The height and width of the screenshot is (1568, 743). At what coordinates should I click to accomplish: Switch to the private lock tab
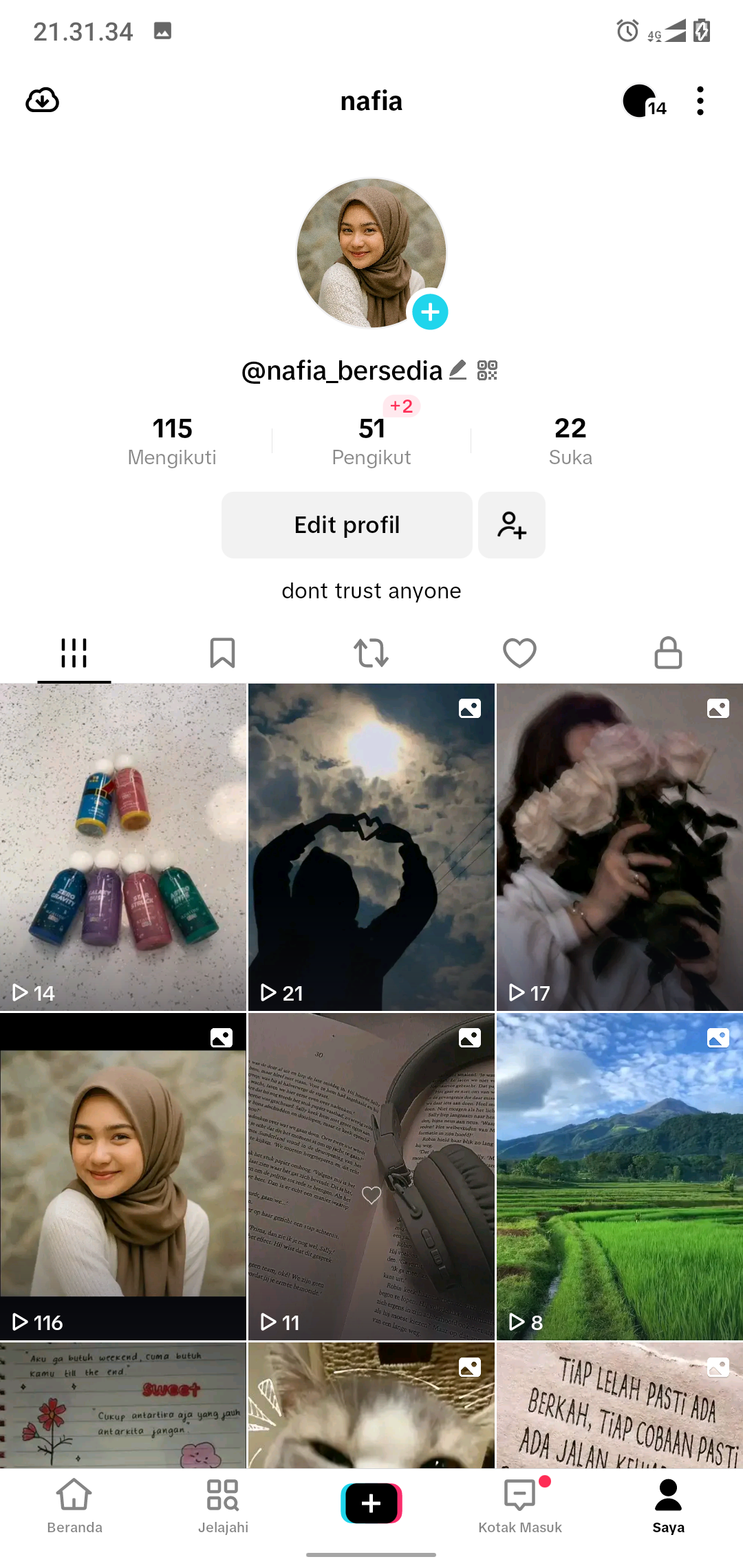[x=668, y=653]
